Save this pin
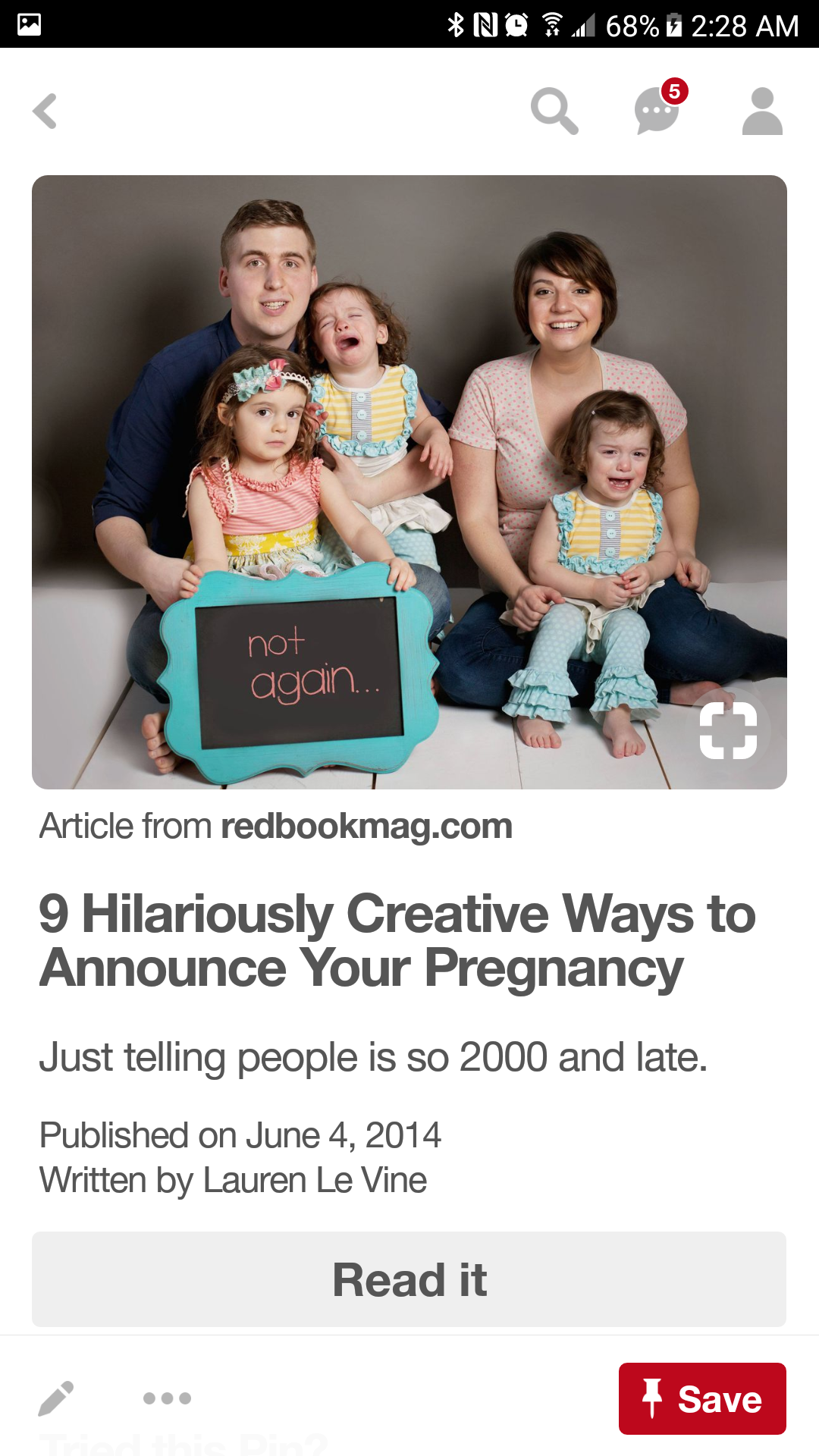Screen dimensions: 819x1456 tap(702, 1398)
